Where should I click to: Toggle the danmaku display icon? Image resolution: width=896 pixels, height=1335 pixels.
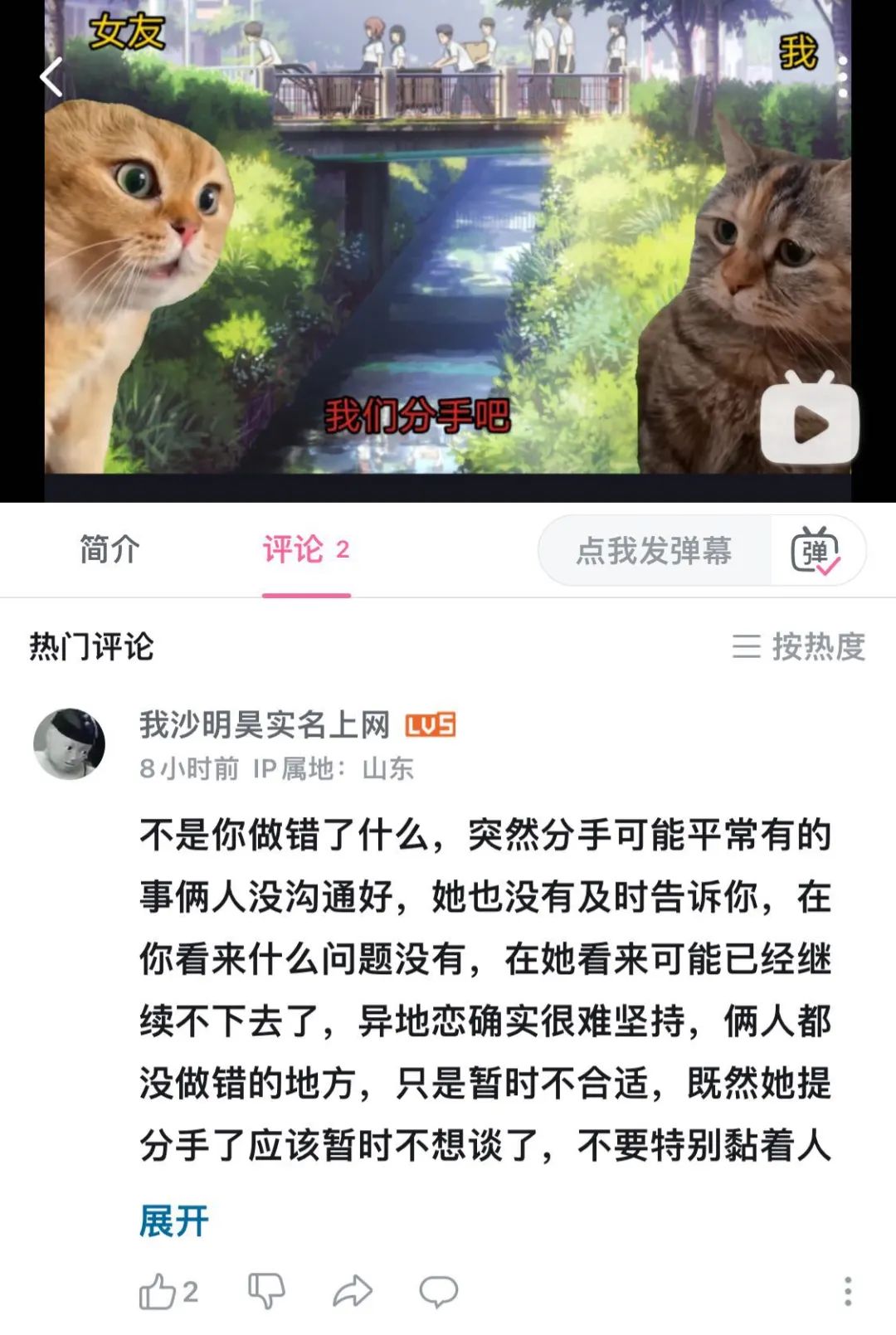click(x=816, y=551)
